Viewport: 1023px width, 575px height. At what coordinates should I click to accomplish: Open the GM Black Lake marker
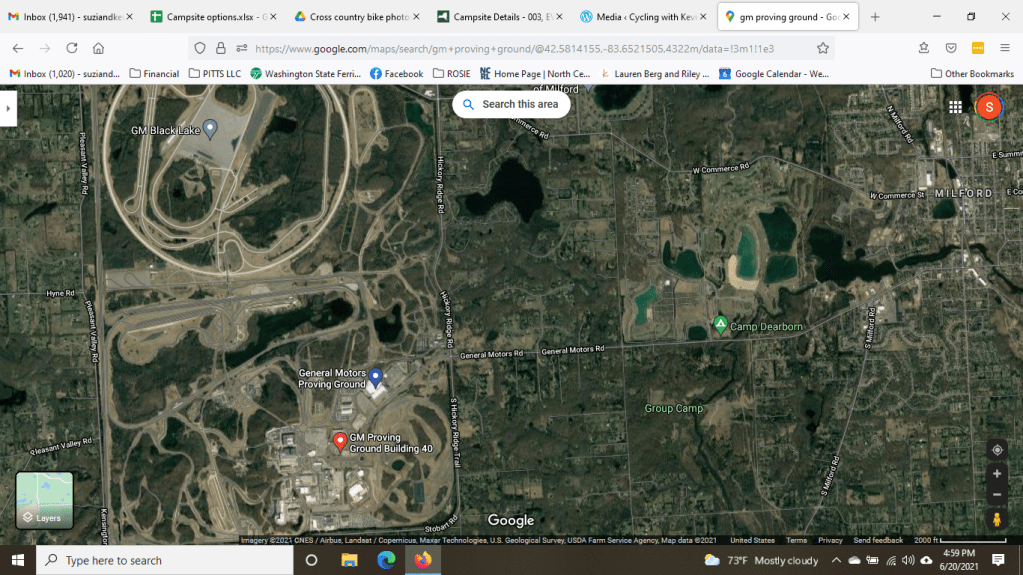(210, 129)
